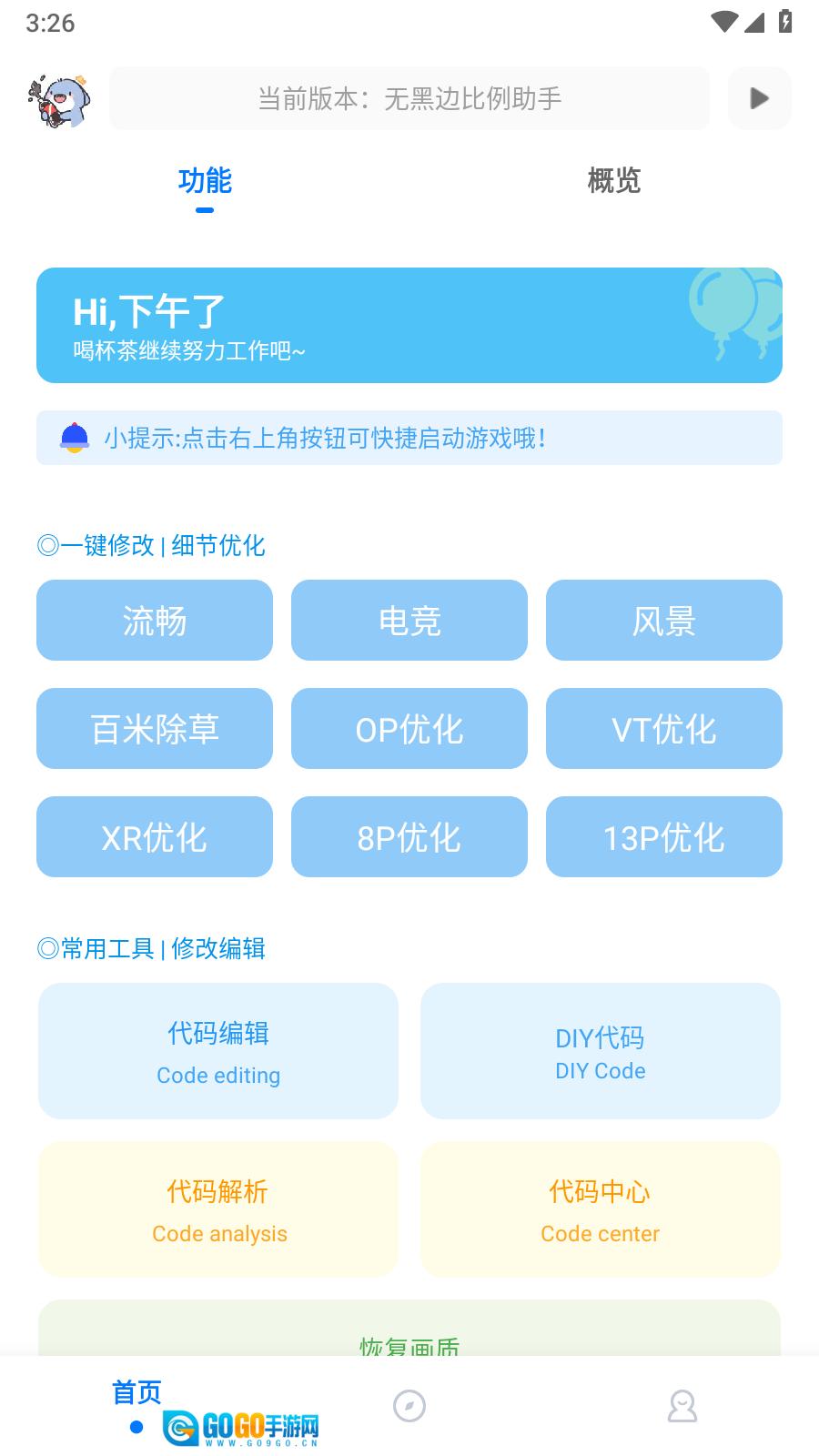Tap the quick-launch play arrow button
Screen dimensions: 819x1456
click(759, 98)
